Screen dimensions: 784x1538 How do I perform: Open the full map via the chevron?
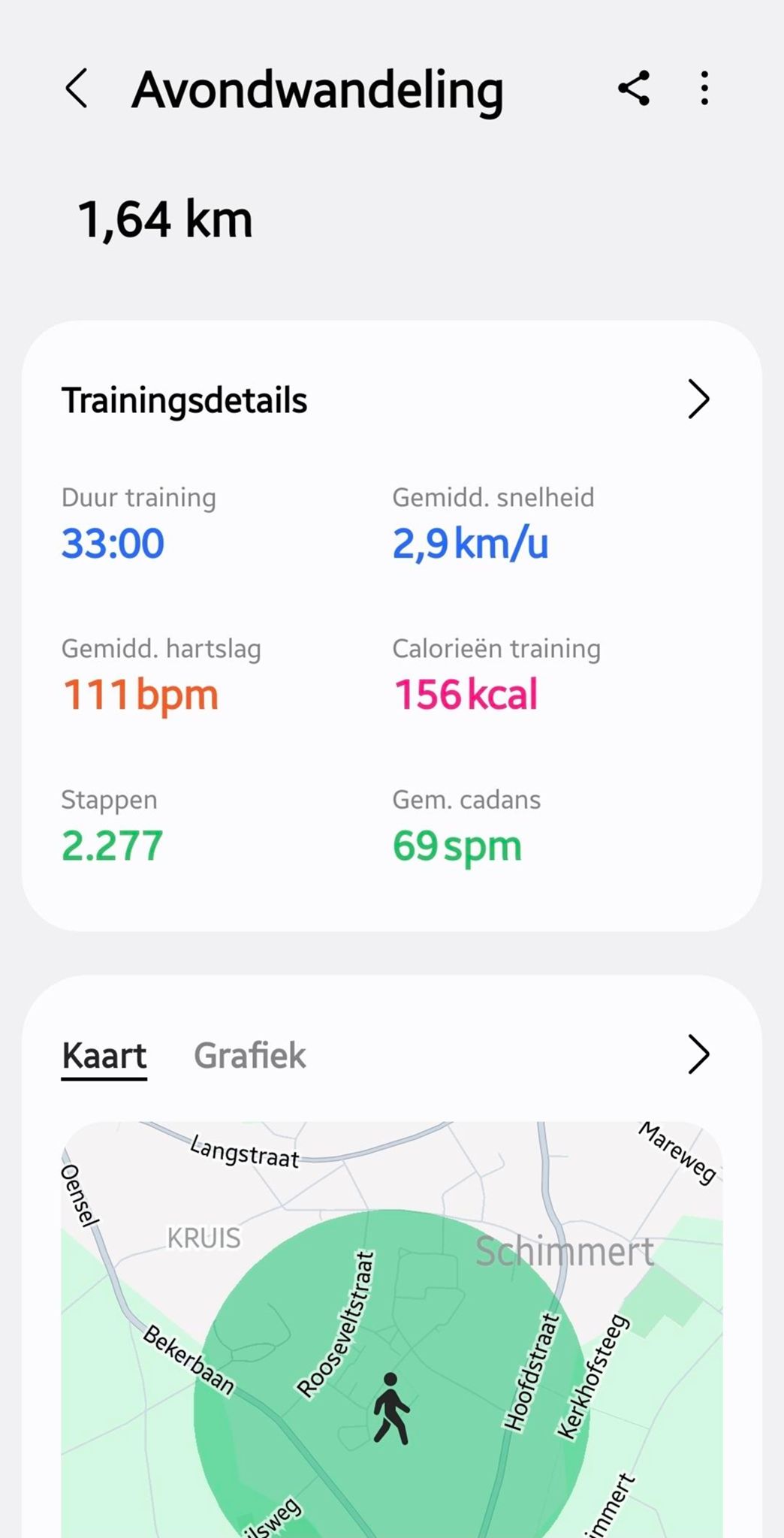point(698,1055)
